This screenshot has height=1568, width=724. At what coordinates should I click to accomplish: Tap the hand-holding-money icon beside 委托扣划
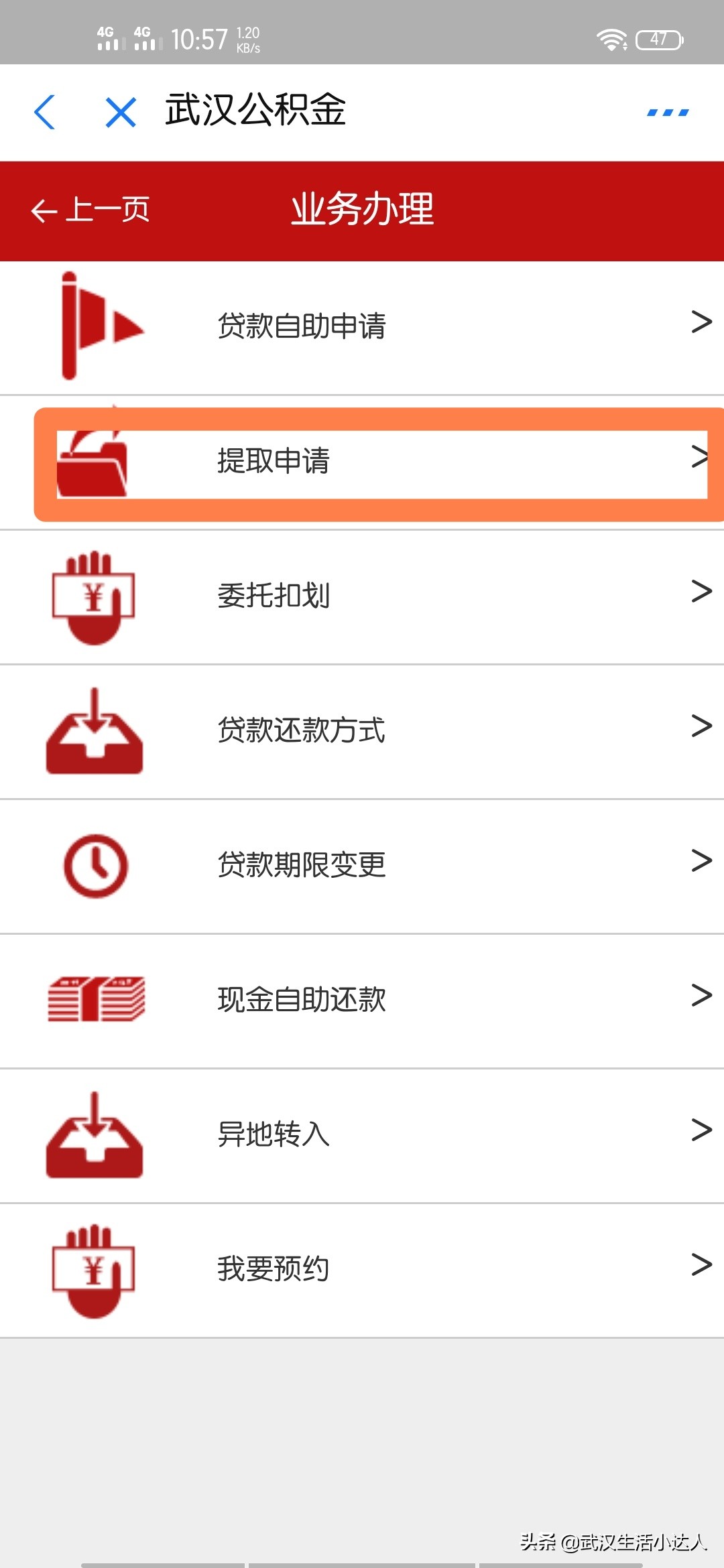pos(94,596)
